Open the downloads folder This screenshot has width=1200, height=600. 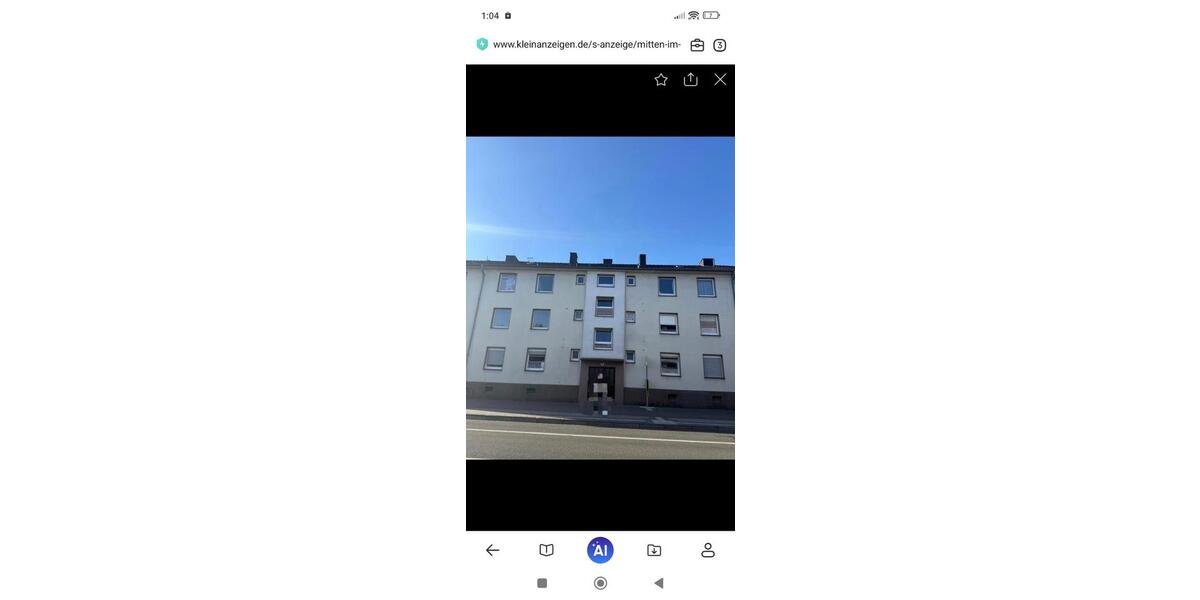[654, 550]
